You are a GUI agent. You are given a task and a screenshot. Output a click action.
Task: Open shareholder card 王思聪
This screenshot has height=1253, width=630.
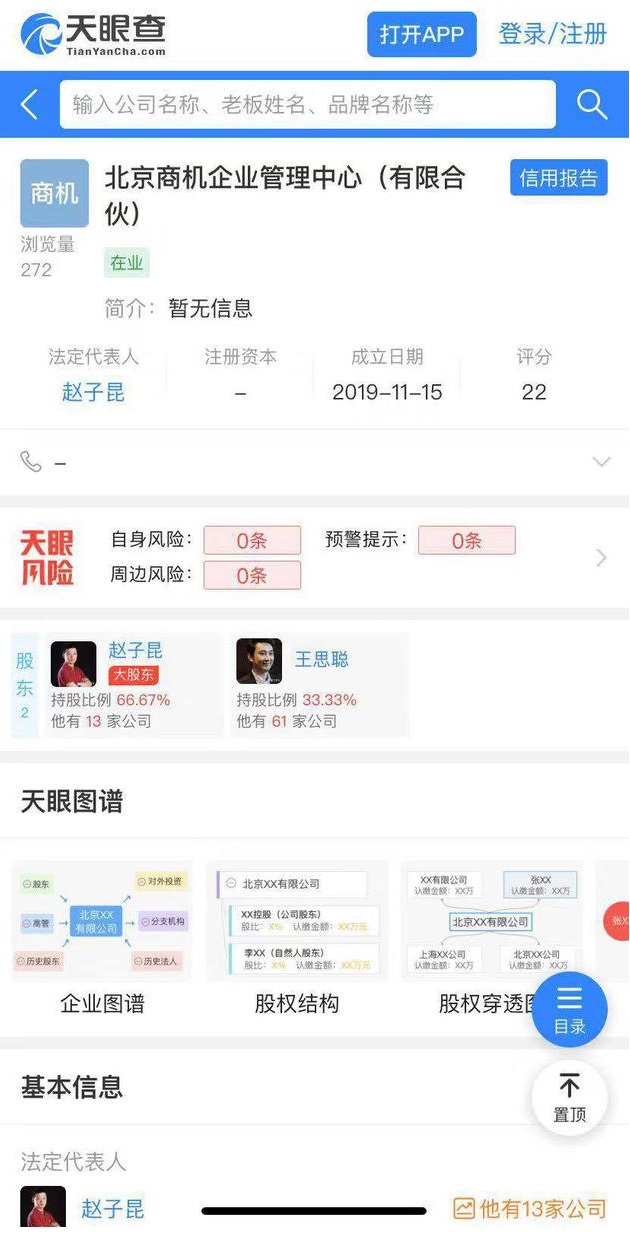click(x=318, y=685)
